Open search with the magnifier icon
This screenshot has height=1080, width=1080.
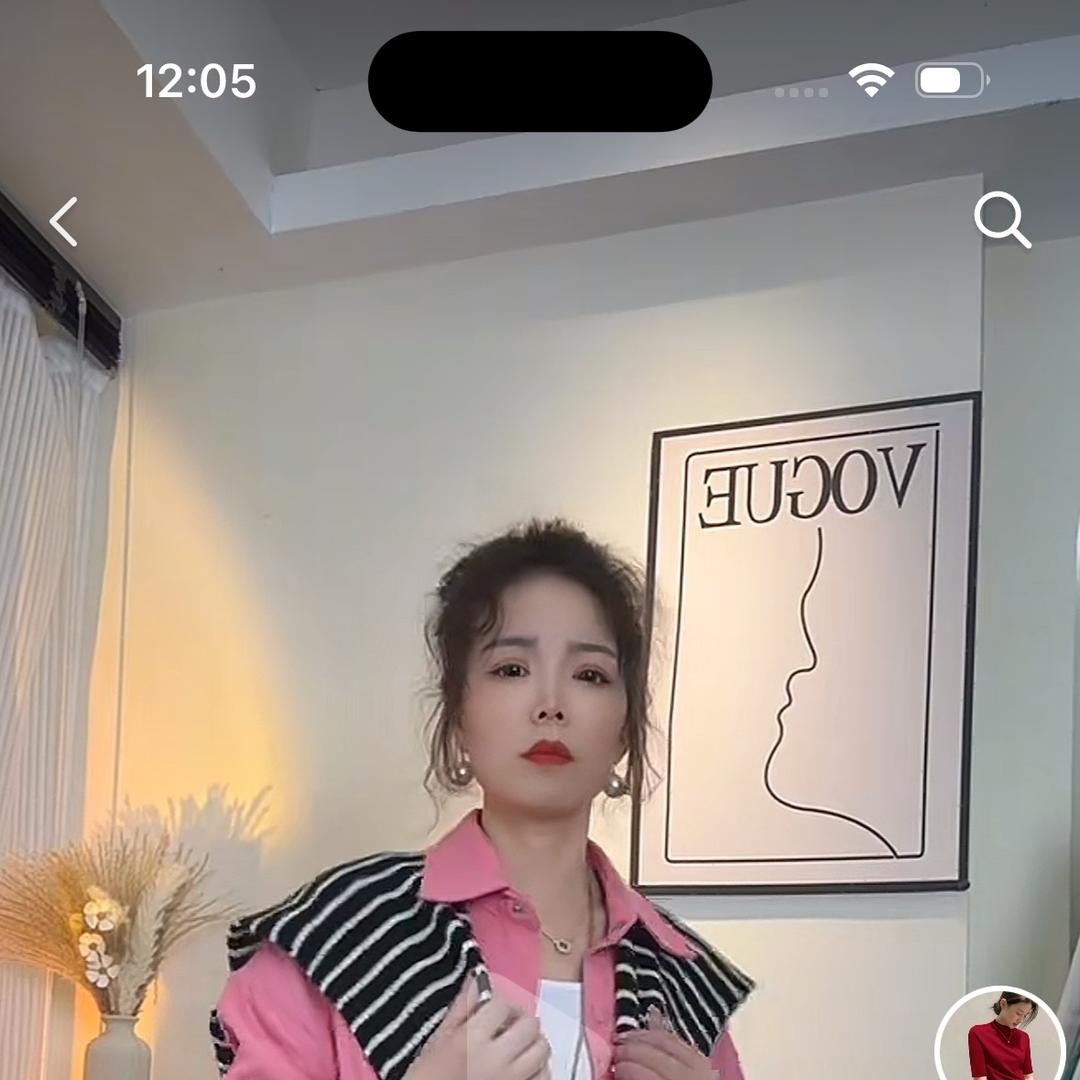1001,220
